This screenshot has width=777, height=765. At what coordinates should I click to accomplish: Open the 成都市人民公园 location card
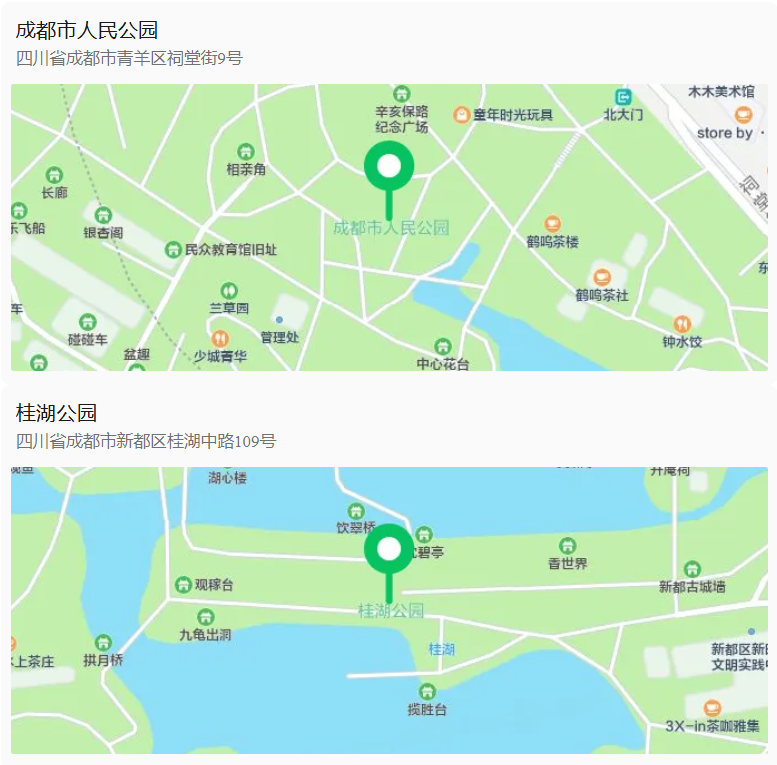[x=87, y=31]
